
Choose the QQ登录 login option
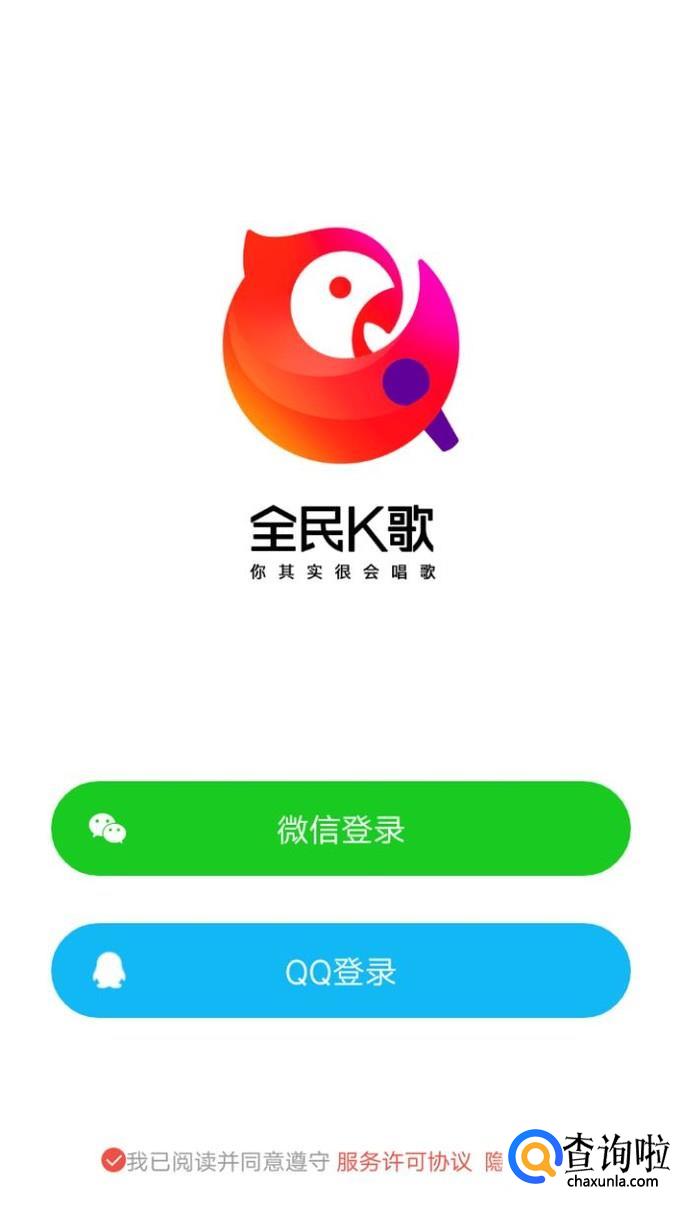tap(340, 971)
